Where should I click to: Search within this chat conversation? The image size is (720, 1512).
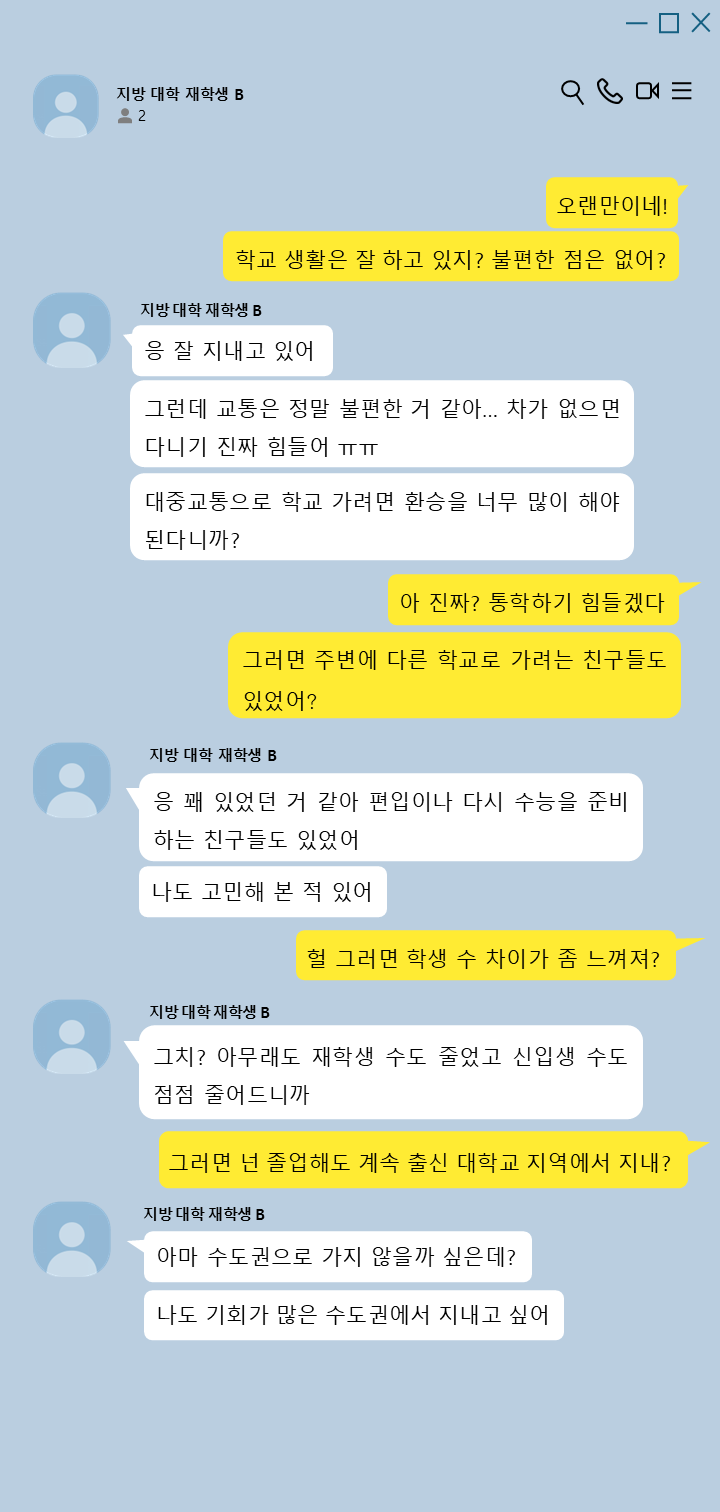click(572, 92)
